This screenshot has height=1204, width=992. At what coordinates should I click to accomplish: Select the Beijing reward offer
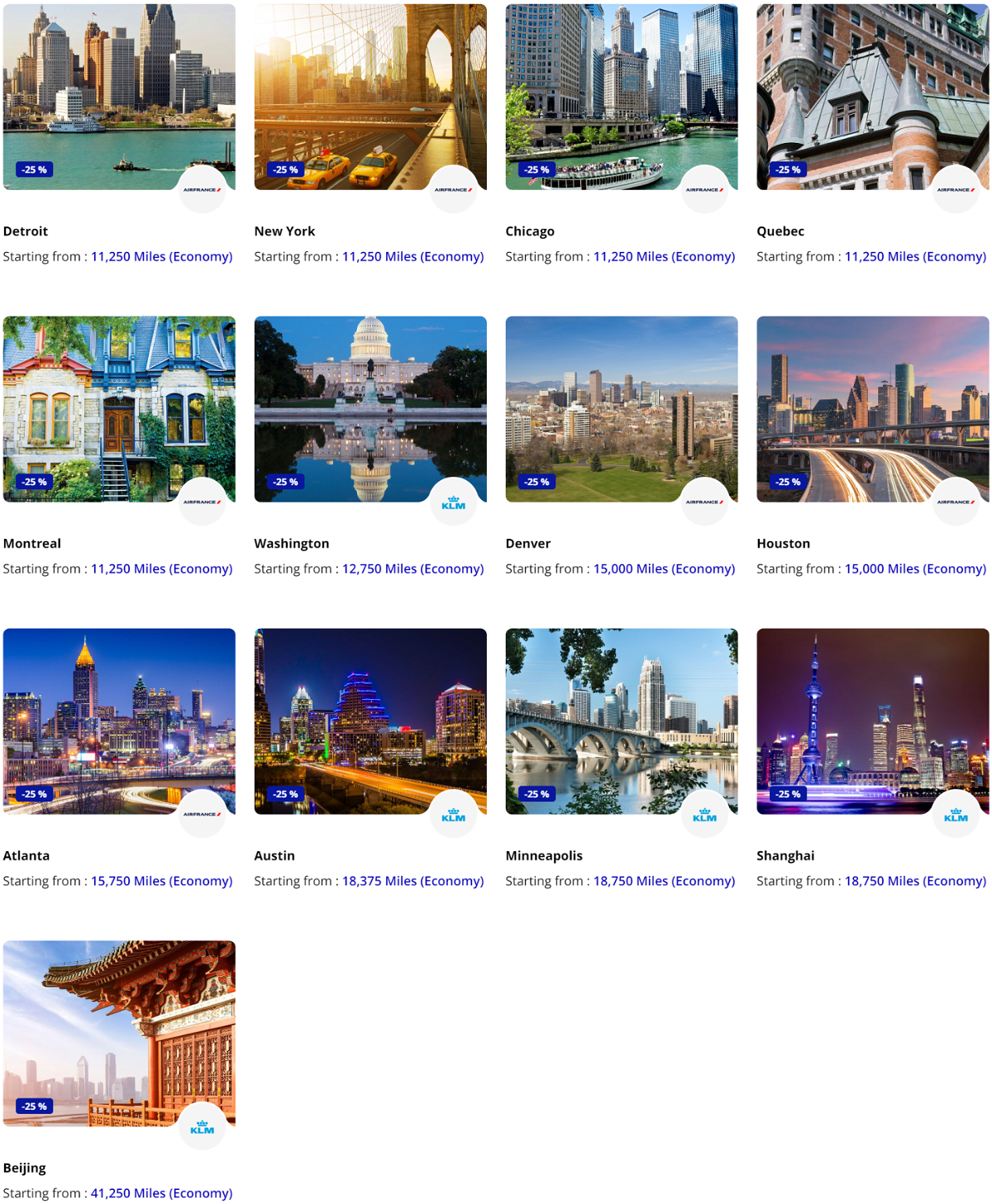click(x=119, y=1033)
